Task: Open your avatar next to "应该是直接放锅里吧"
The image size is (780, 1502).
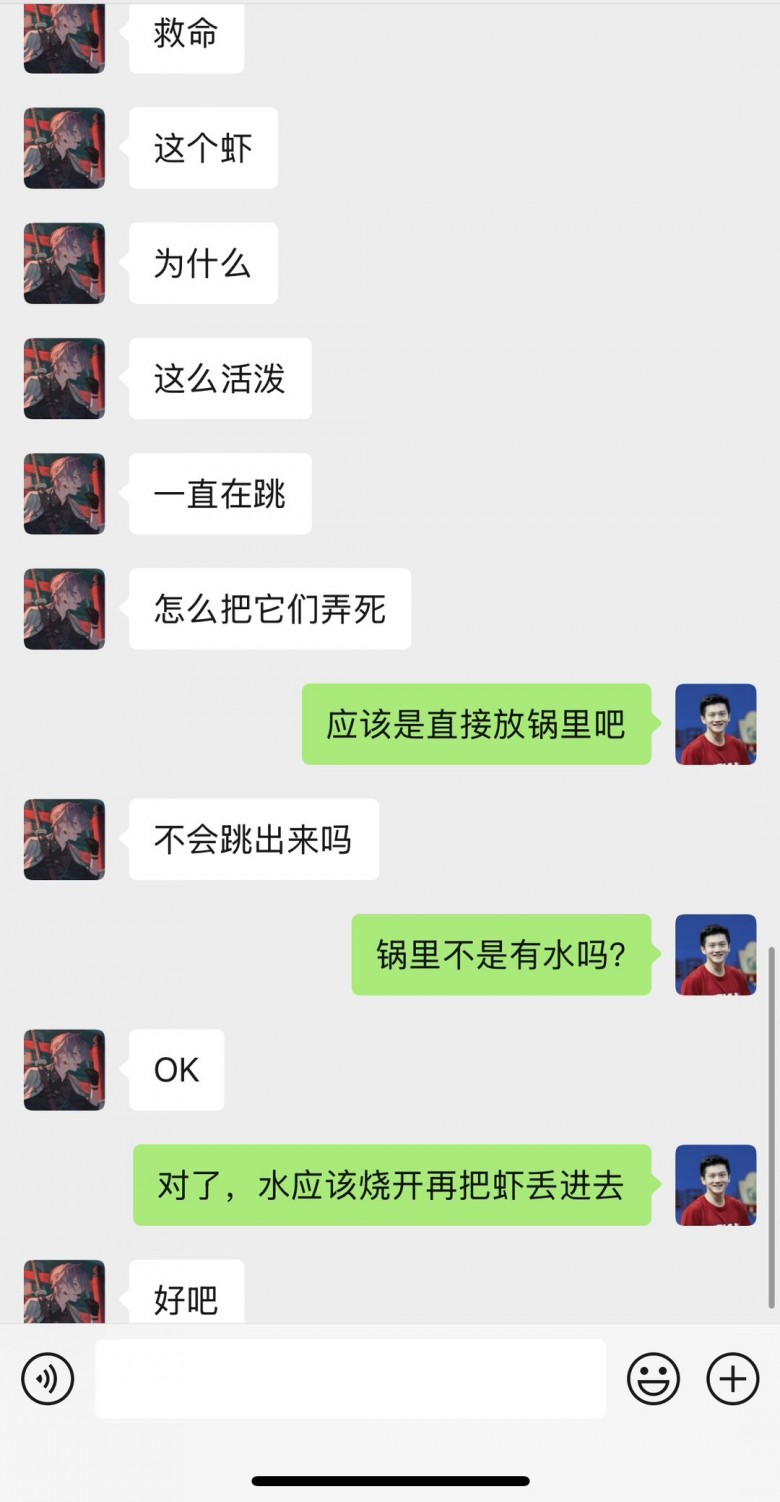Action: (x=715, y=724)
